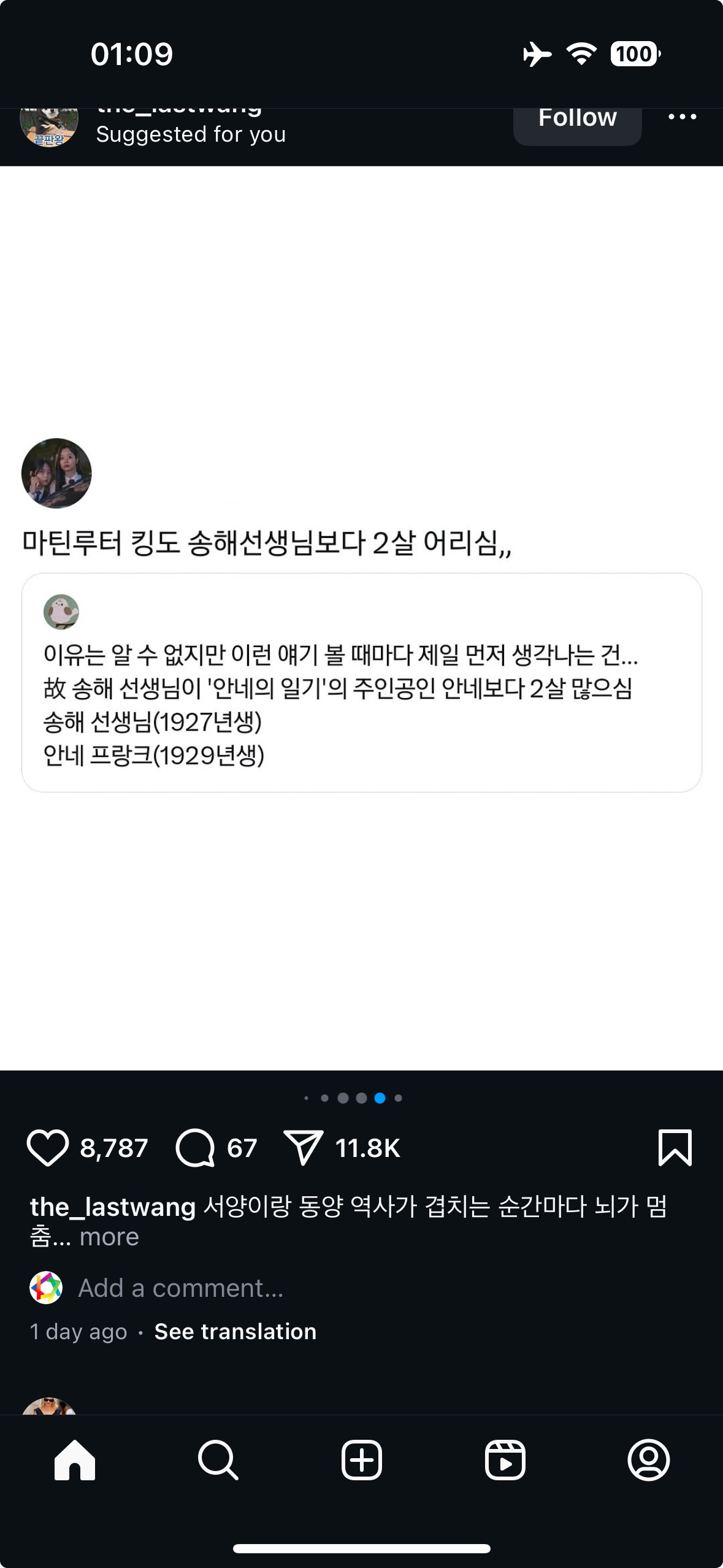Create a new post with the plus icon

click(x=361, y=1460)
